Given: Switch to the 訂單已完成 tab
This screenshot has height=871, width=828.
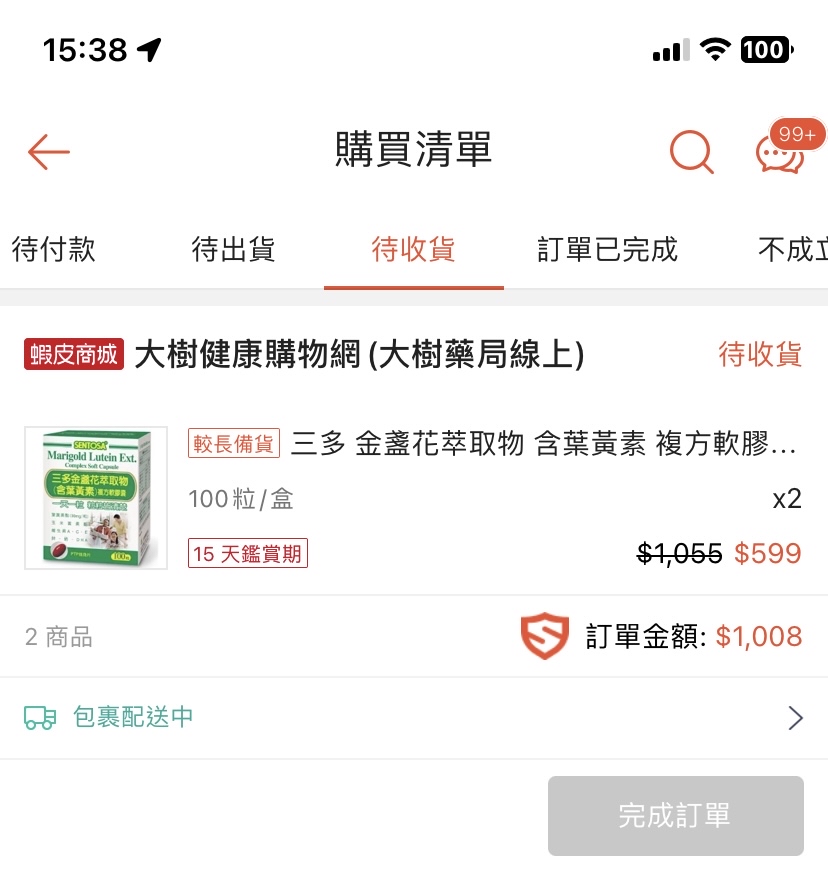Looking at the screenshot, I should point(607,249).
